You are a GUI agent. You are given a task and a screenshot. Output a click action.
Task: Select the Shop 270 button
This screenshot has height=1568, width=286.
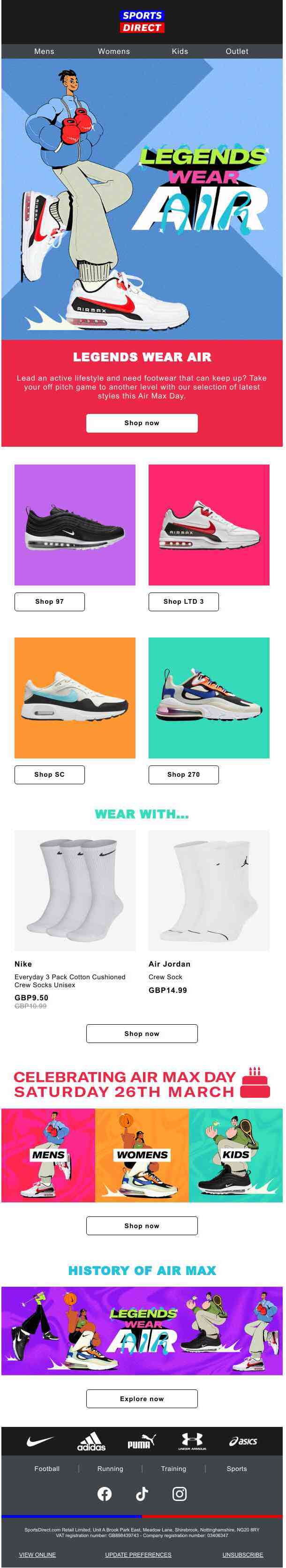(x=183, y=774)
